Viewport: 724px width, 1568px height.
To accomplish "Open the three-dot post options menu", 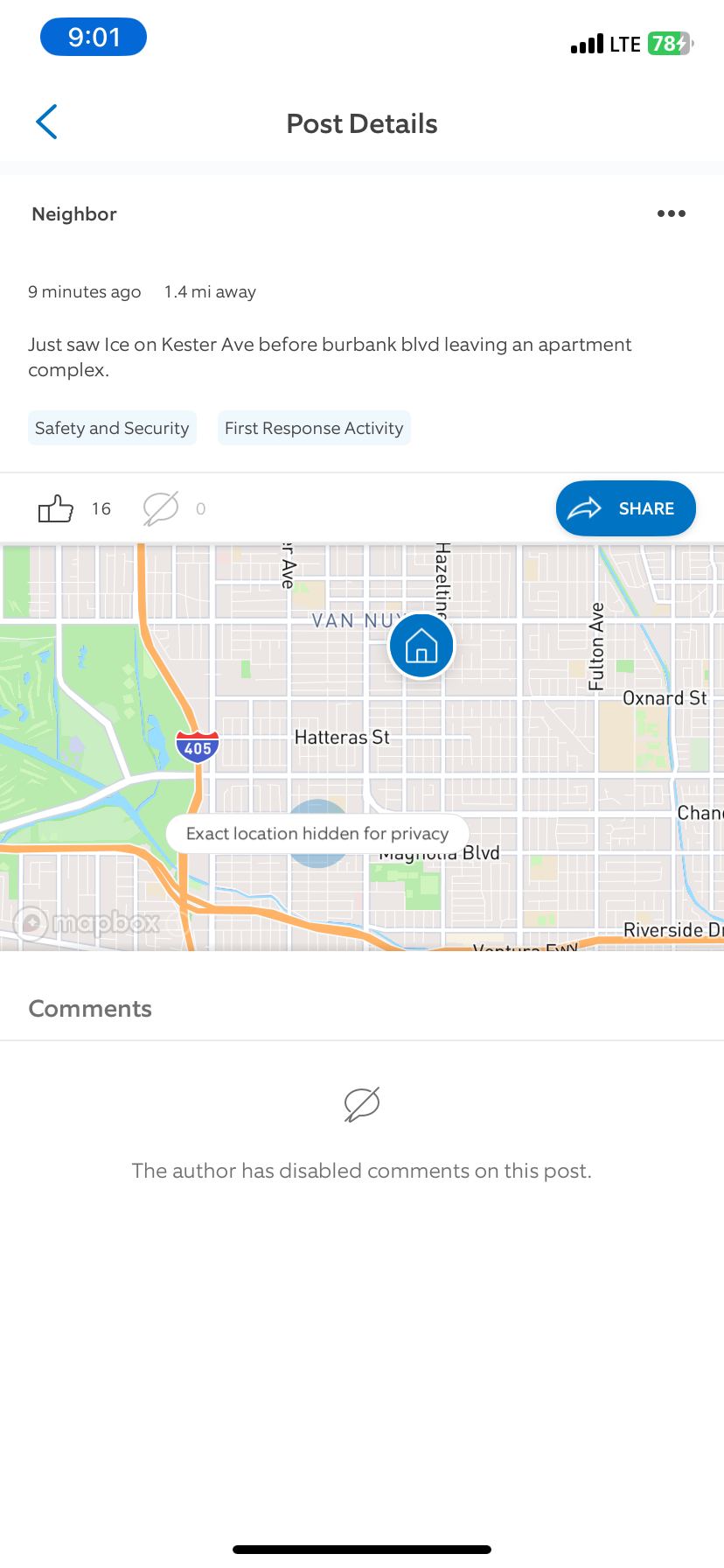I will point(671,213).
